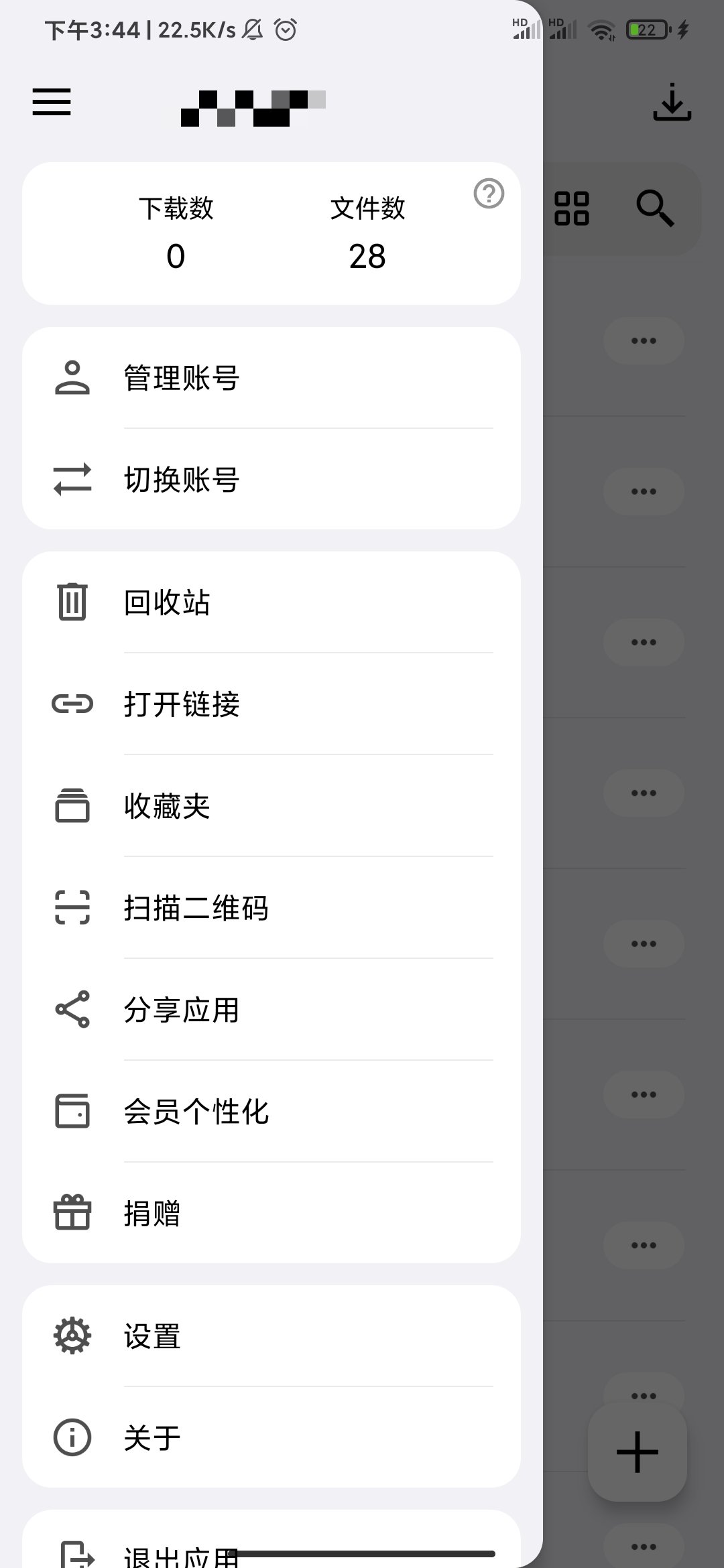Tap the hamburger menu button

pos(52,102)
